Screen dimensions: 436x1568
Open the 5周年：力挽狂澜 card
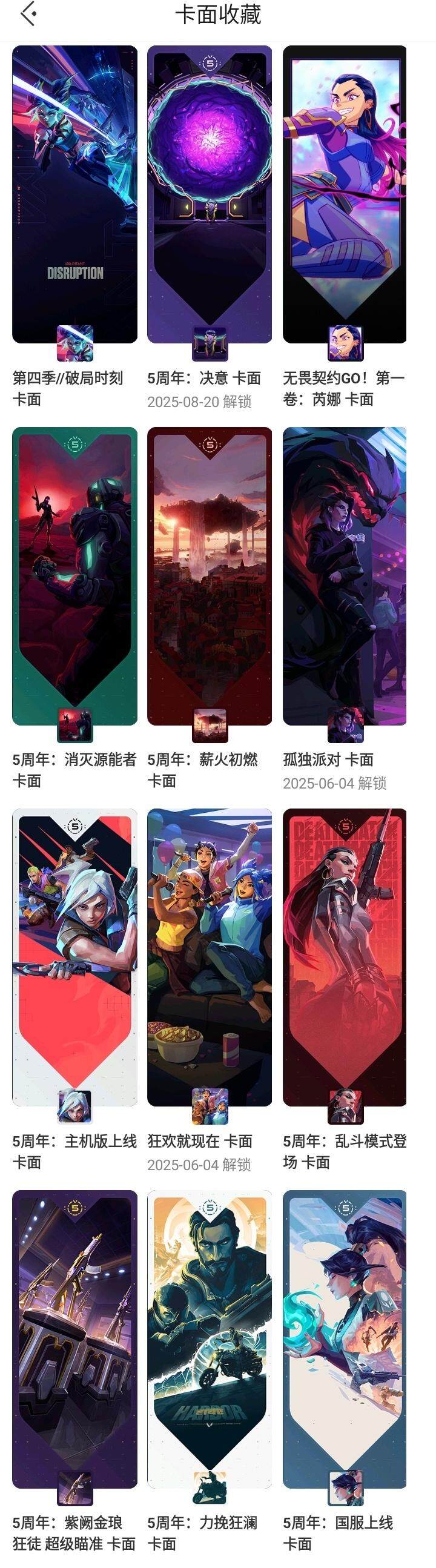coord(210,1339)
